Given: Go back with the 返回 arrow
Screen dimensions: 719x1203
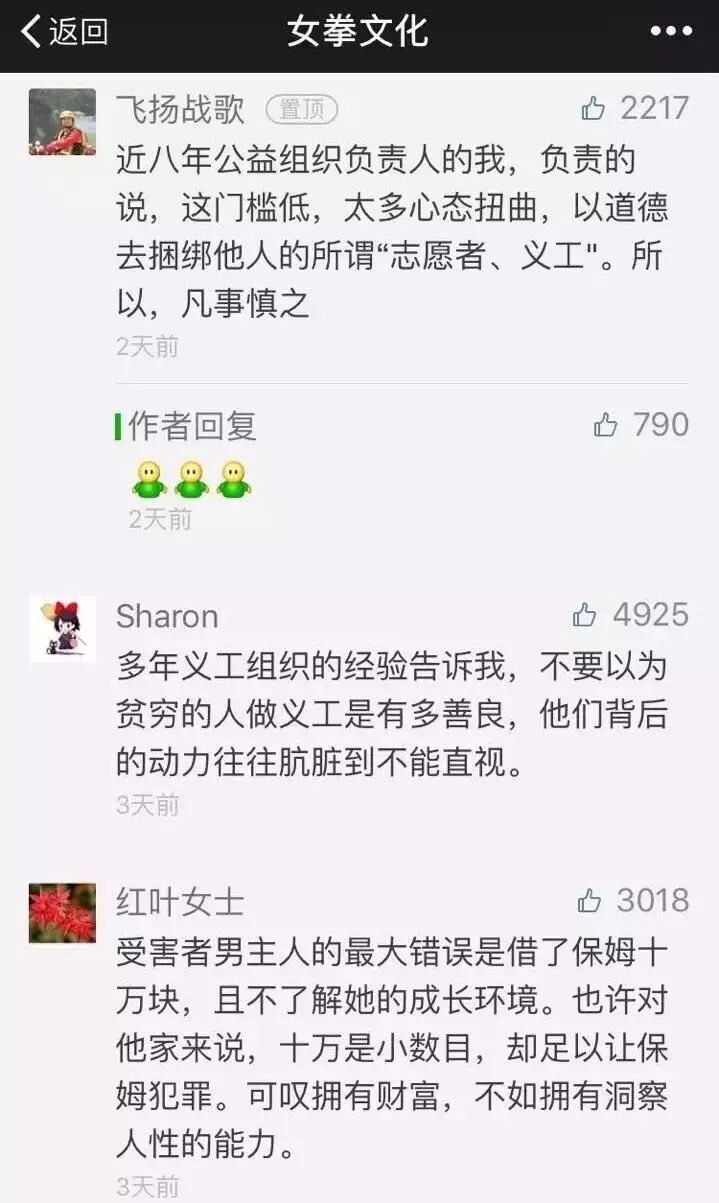Looking at the screenshot, I should 62,32.
